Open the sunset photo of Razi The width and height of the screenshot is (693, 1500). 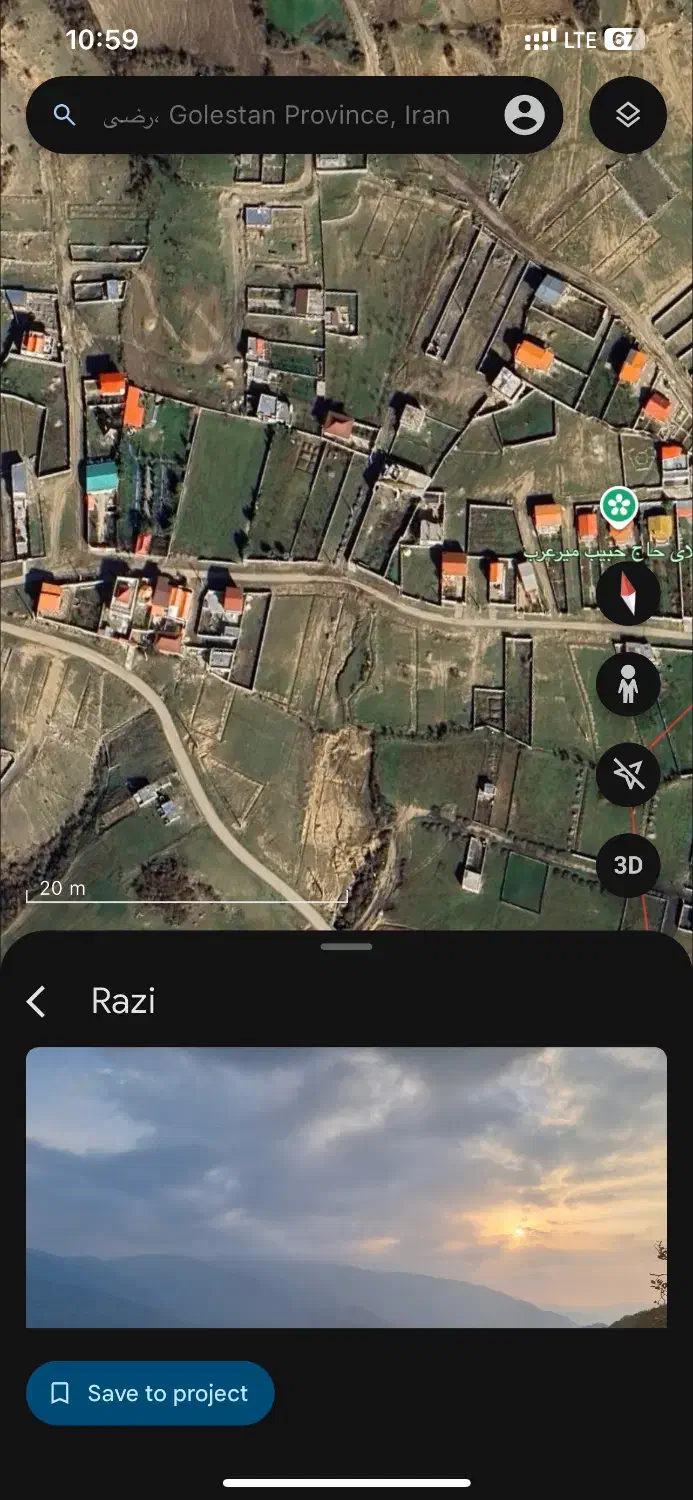coord(346,1187)
